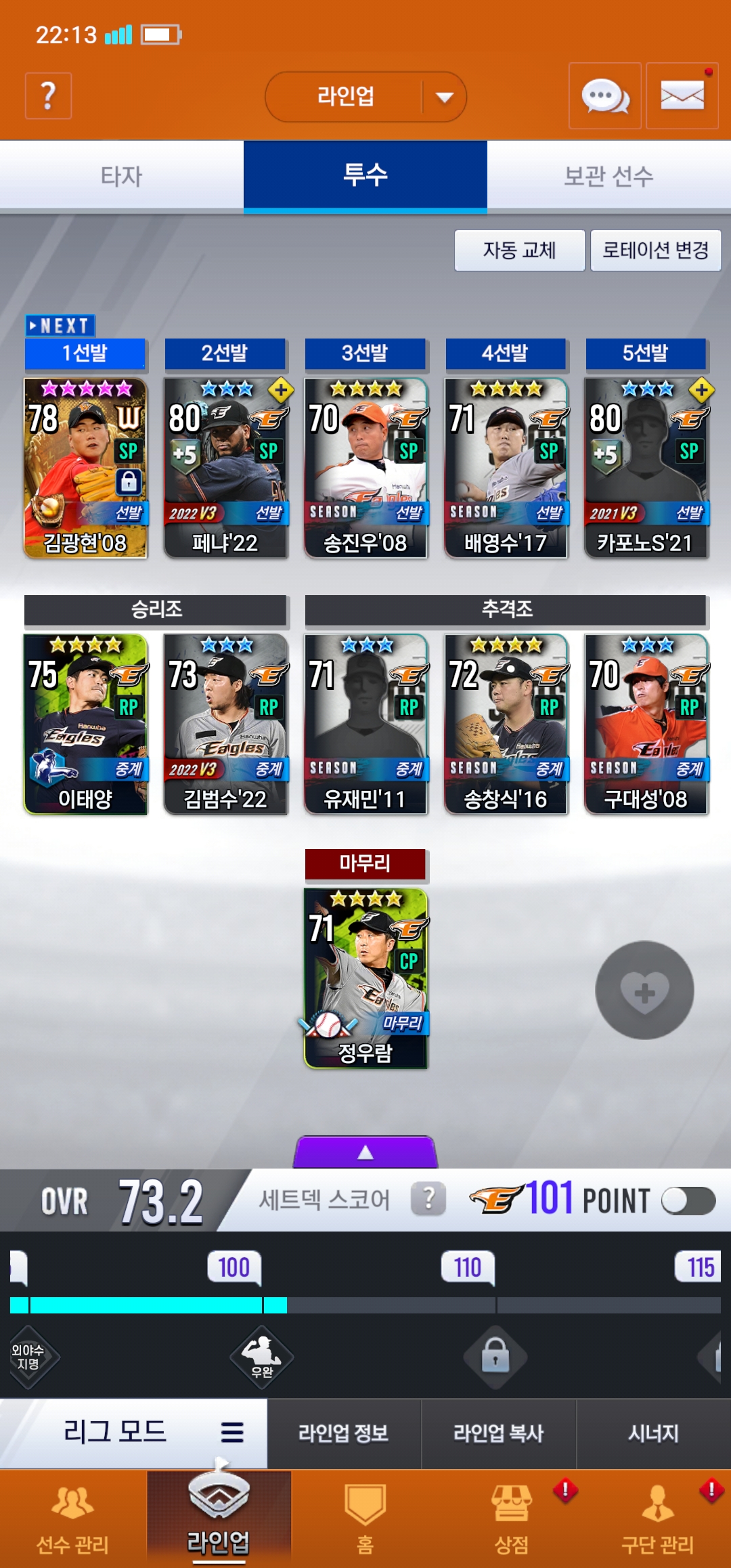Tap the 자동 교체 button
Image resolution: width=731 pixels, height=1568 pixels.
pos(520,251)
